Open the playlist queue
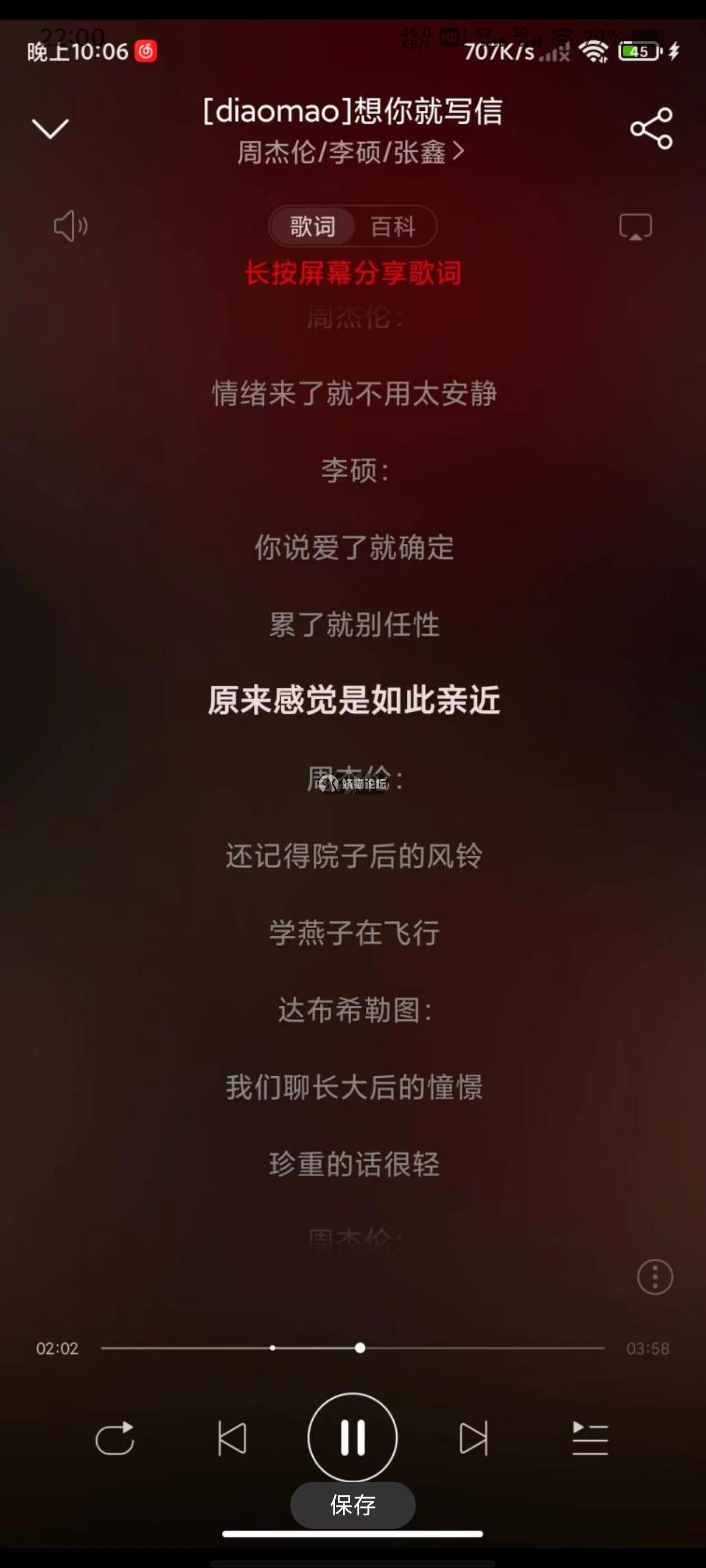The height and width of the screenshot is (1568, 706). click(589, 1438)
